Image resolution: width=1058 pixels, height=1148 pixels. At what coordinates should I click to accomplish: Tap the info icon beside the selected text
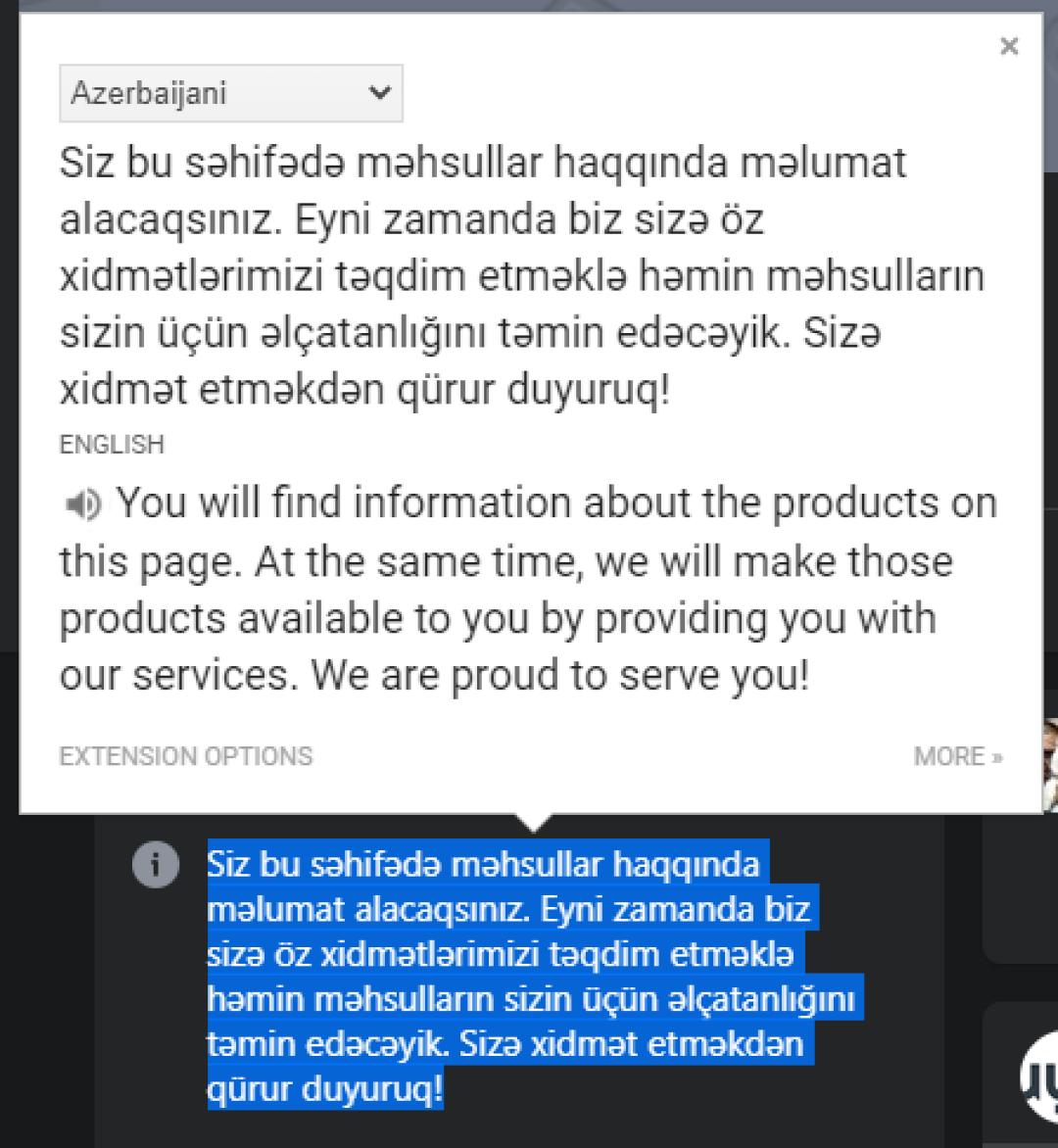pos(155,867)
